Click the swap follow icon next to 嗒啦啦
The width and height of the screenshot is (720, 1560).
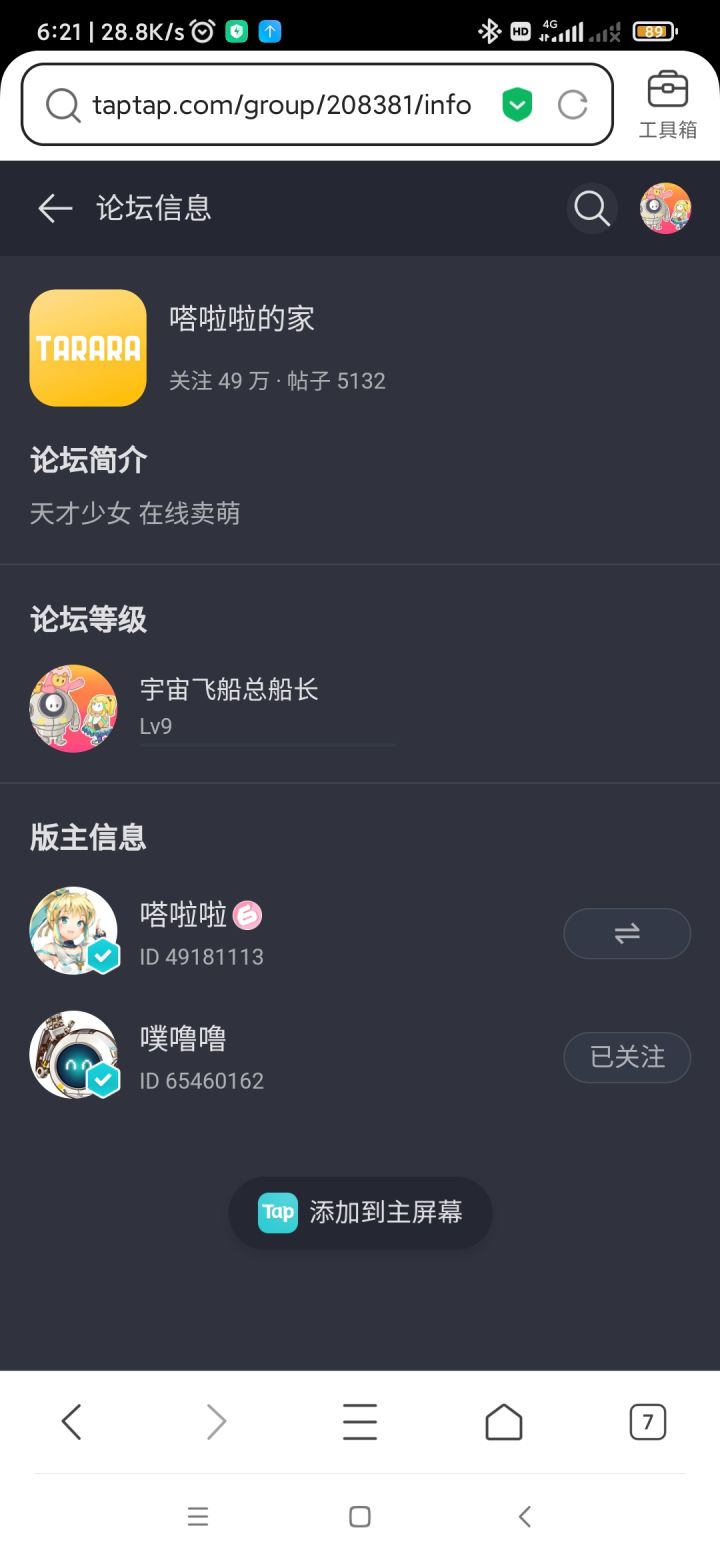tap(627, 933)
